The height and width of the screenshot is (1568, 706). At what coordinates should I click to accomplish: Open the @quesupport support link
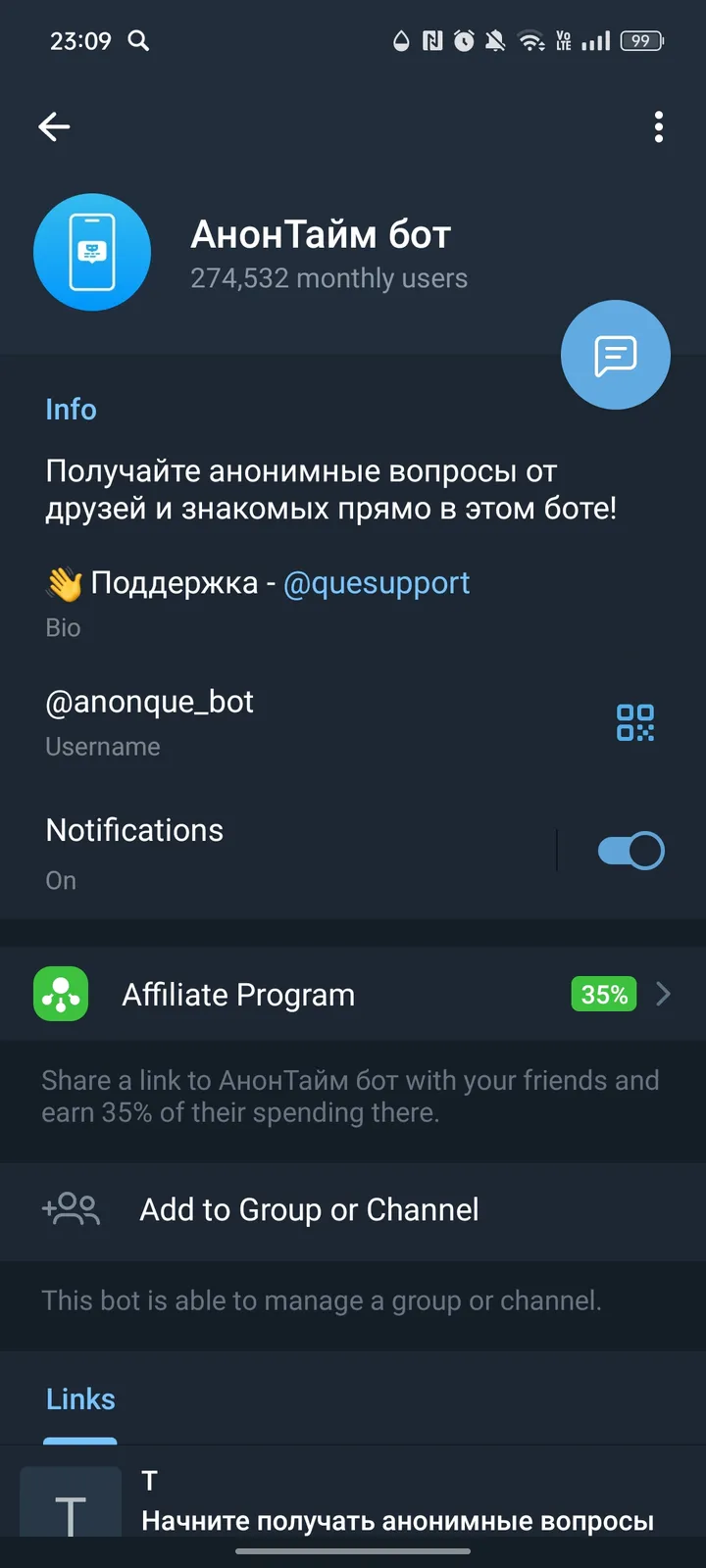(377, 582)
